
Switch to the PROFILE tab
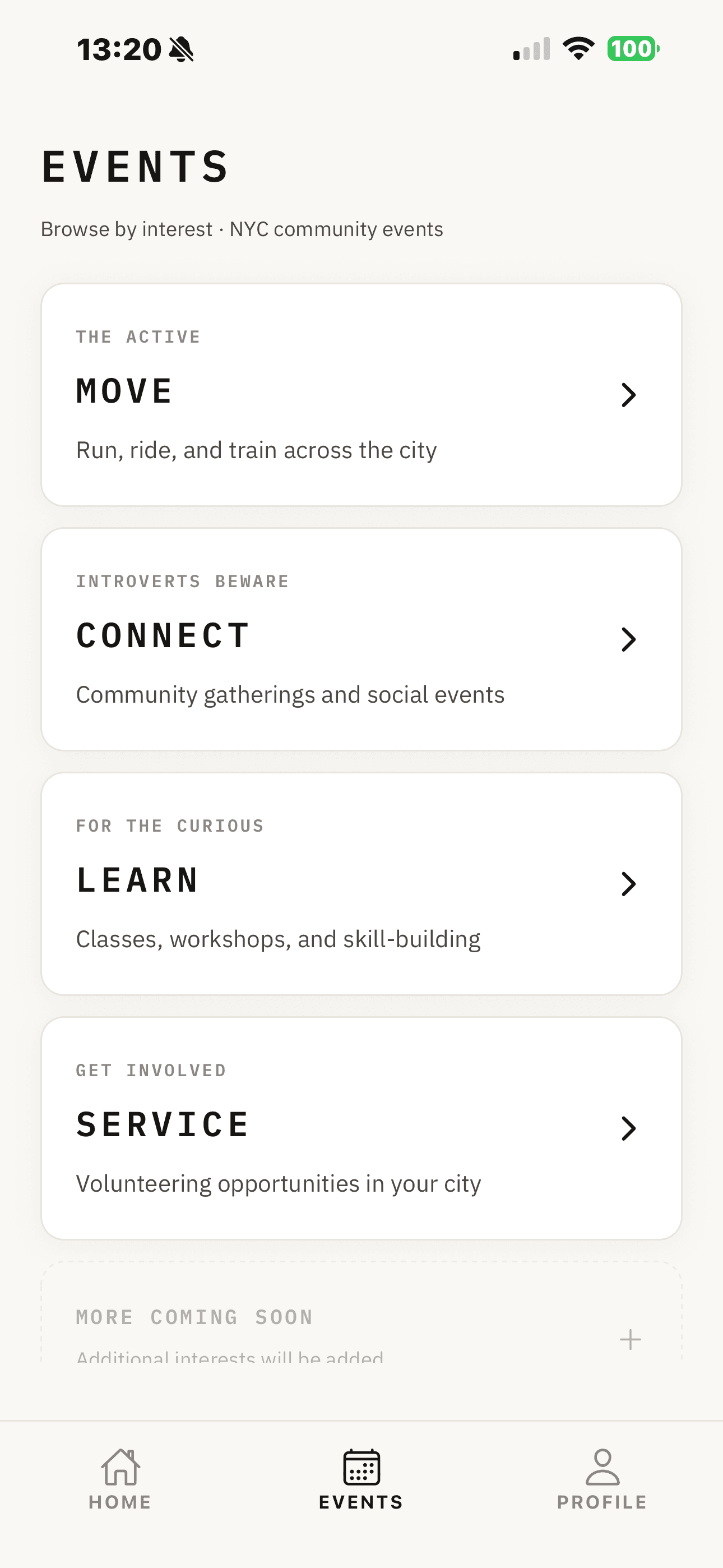pos(602,1485)
